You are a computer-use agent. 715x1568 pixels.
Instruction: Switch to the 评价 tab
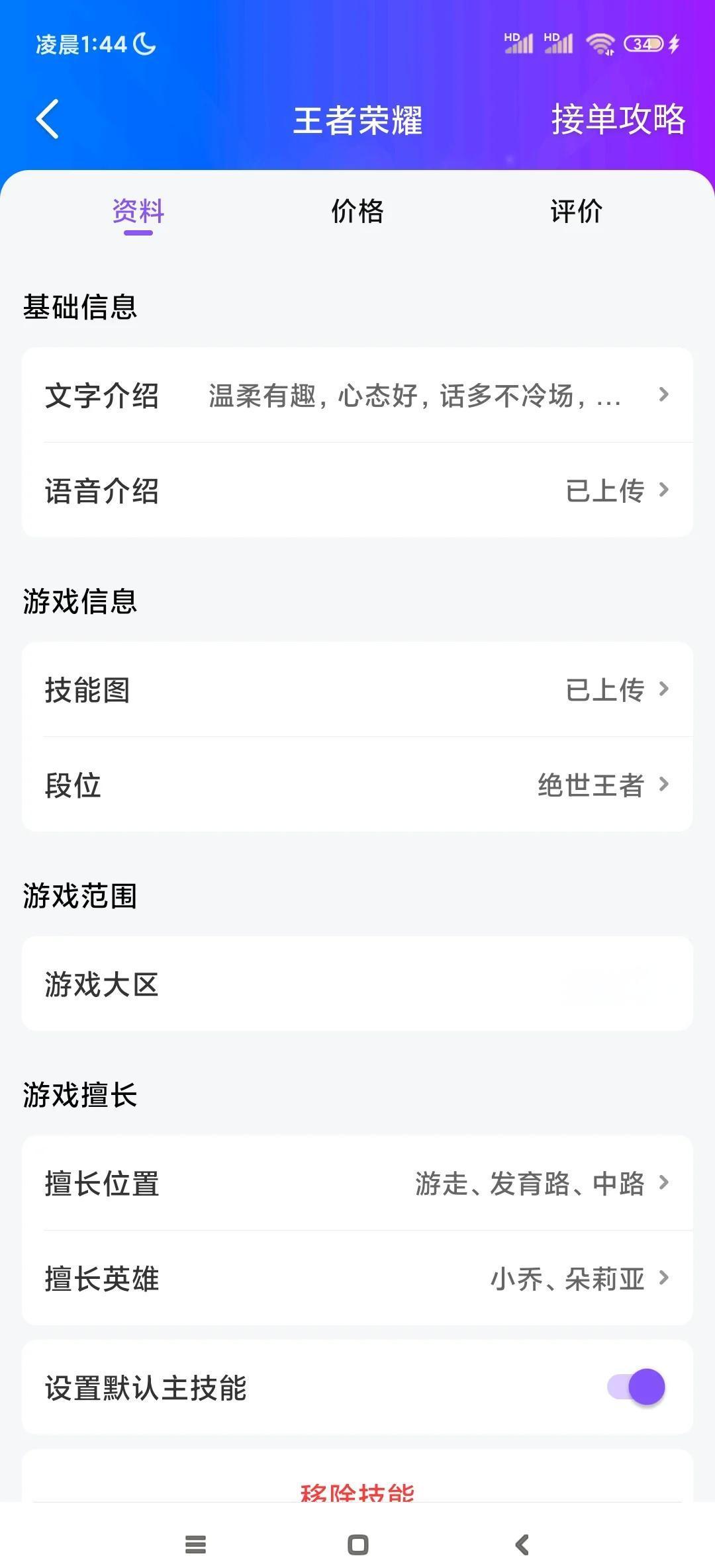click(x=576, y=212)
